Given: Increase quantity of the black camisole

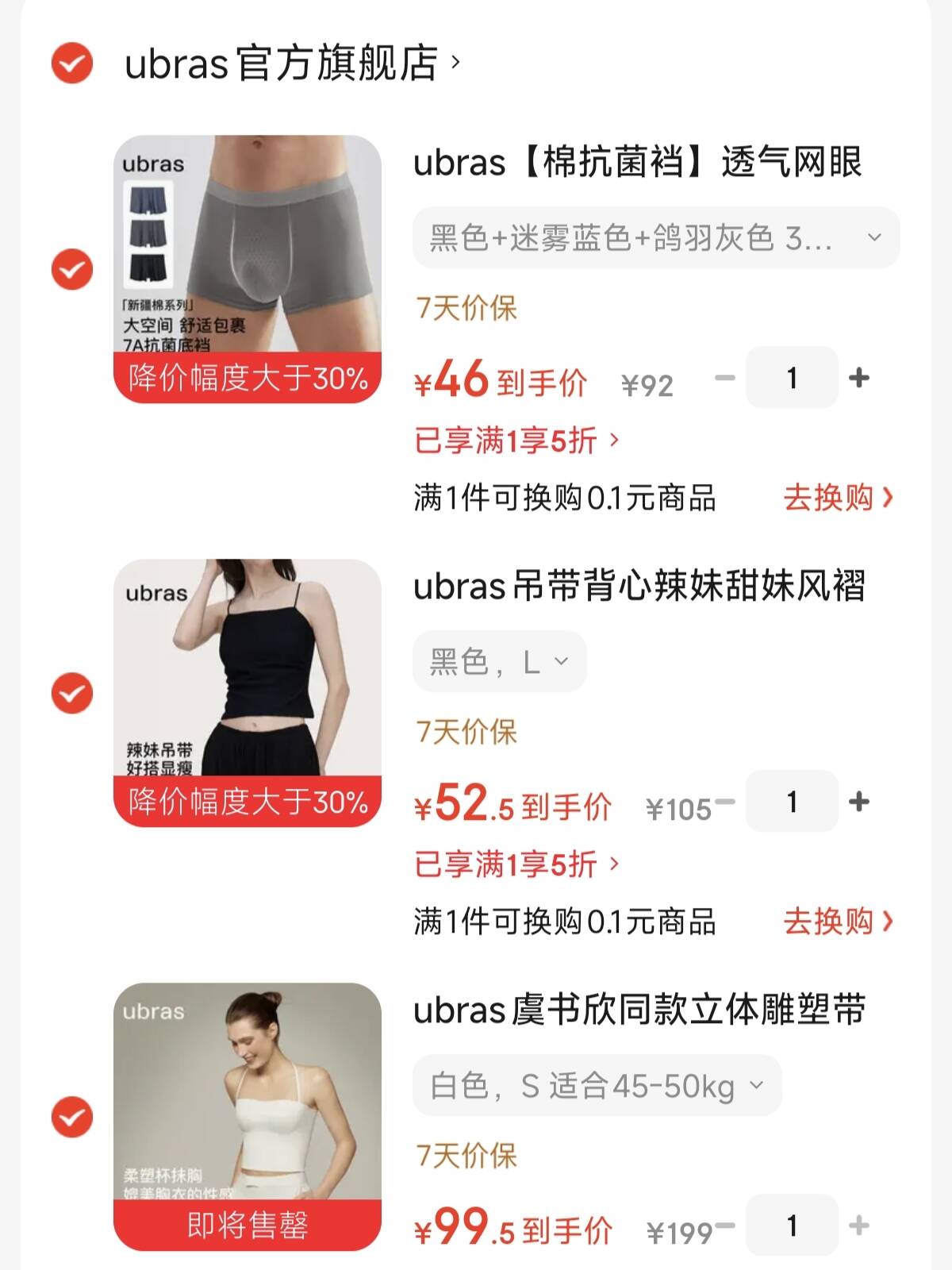Looking at the screenshot, I should pos(859,802).
